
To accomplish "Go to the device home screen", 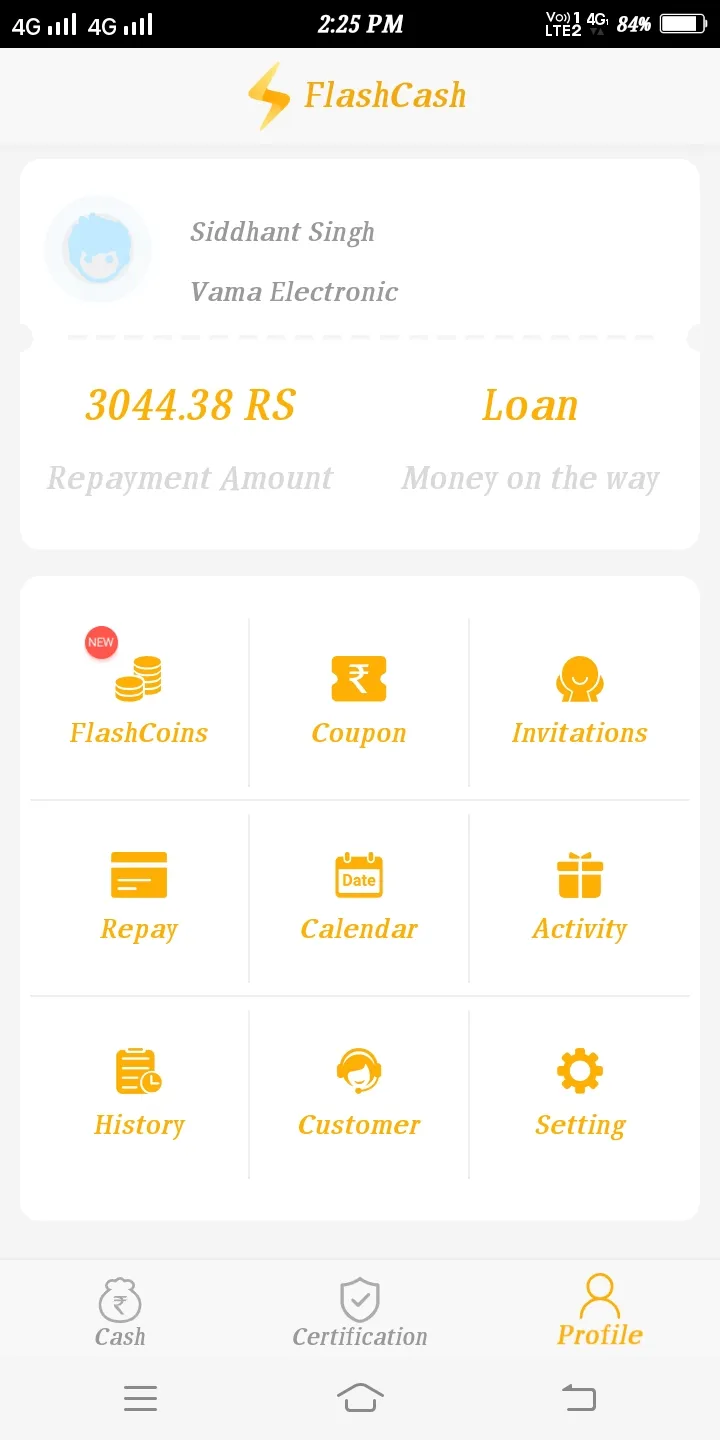I will click(360, 1397).
